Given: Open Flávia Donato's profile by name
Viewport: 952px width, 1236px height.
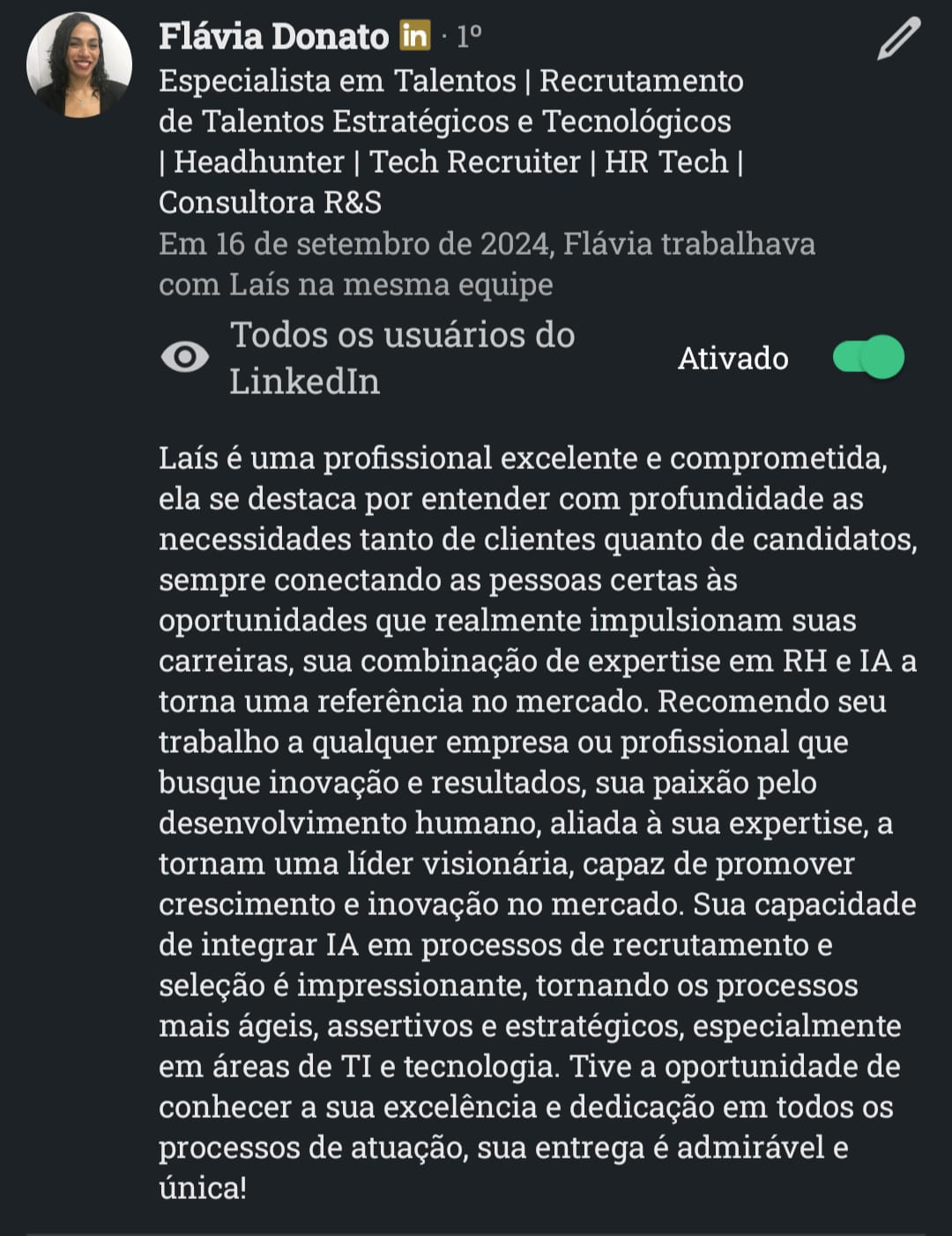Looking at the screenshot, I should pyautogui.click(x=273, y=36).
